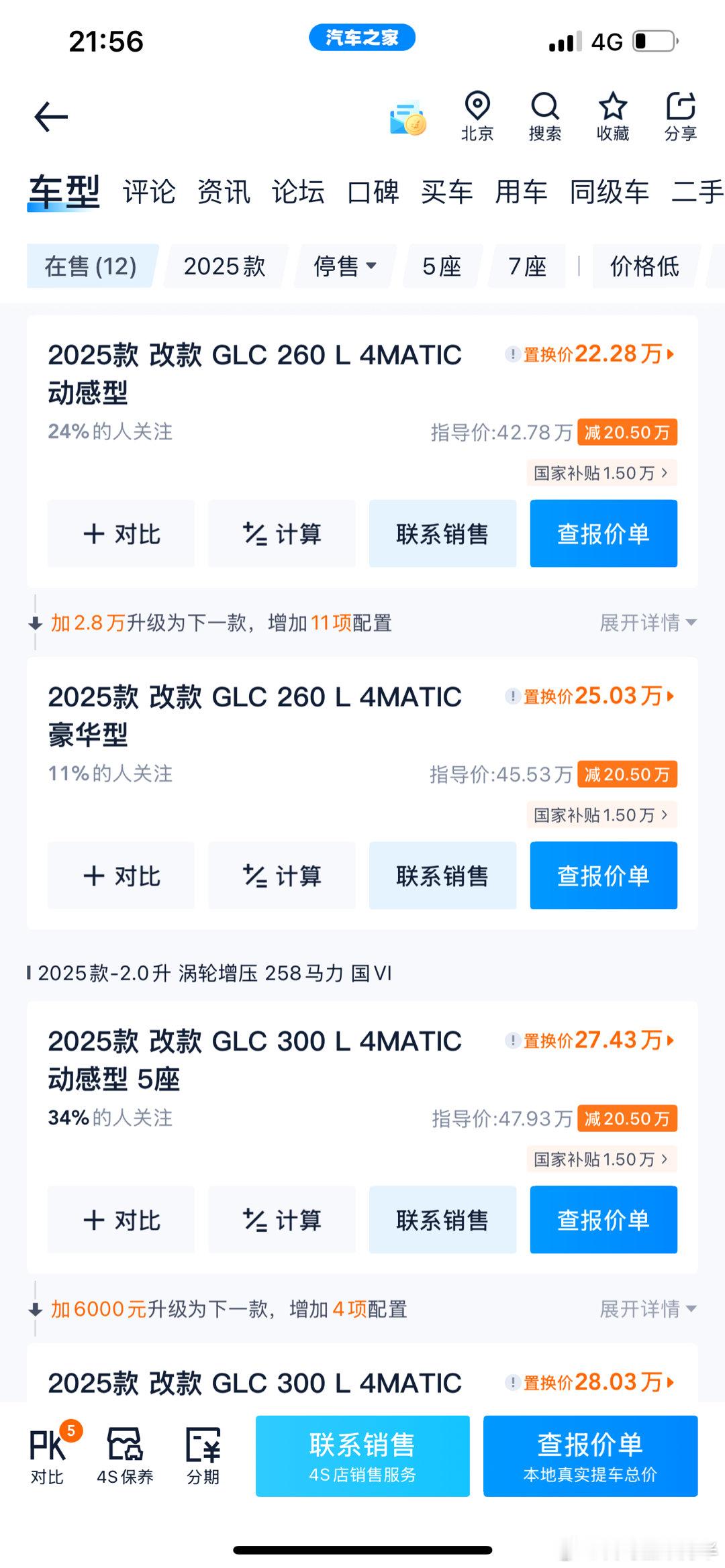This screenshot has height=1568, width=725.
Task: Open 4S保养 in bottom bar
Action: tap(125, 1455)
